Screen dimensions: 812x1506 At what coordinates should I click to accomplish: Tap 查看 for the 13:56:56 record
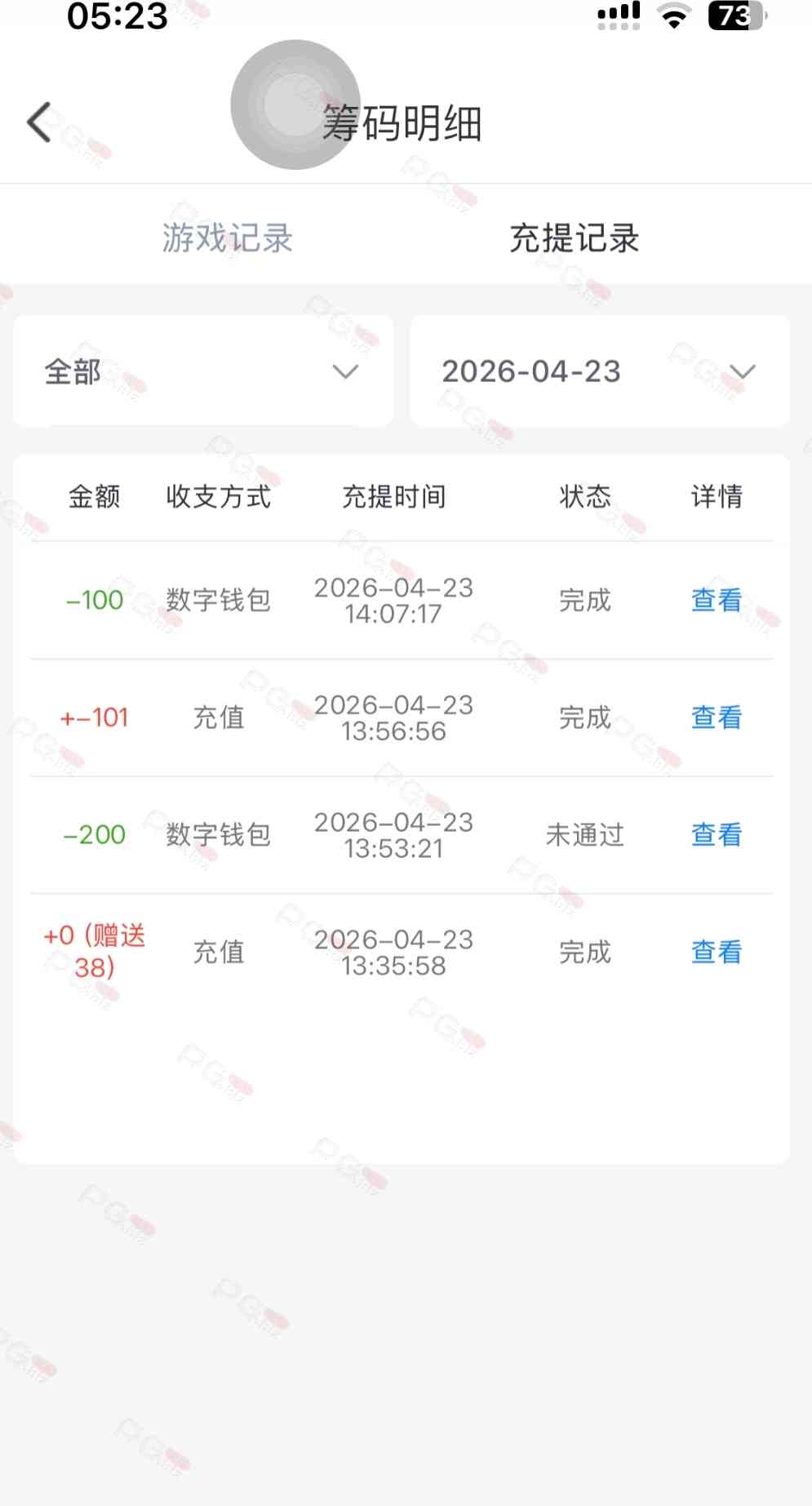pos(716,718)
